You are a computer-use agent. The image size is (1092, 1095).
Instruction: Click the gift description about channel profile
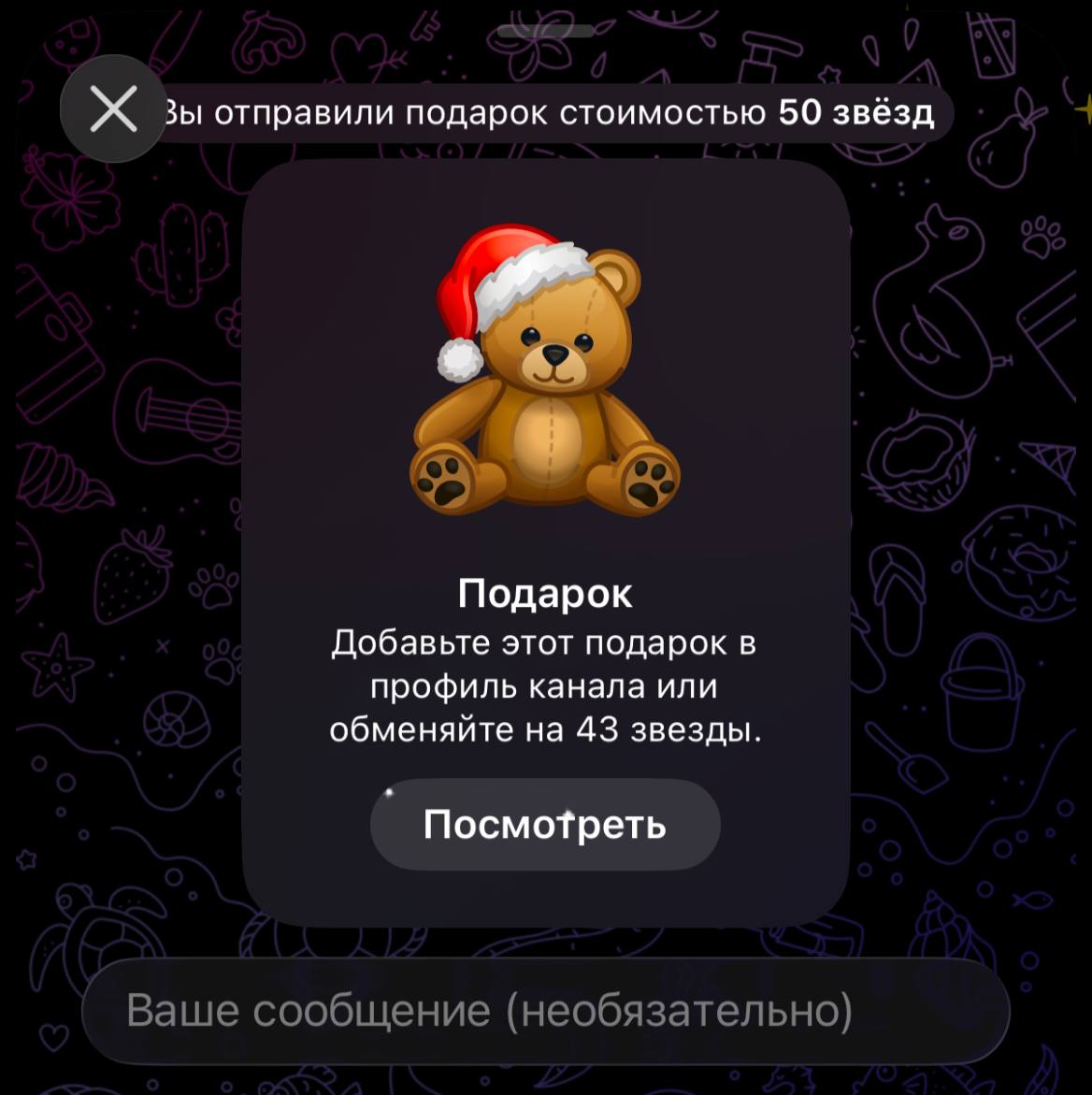546,685
